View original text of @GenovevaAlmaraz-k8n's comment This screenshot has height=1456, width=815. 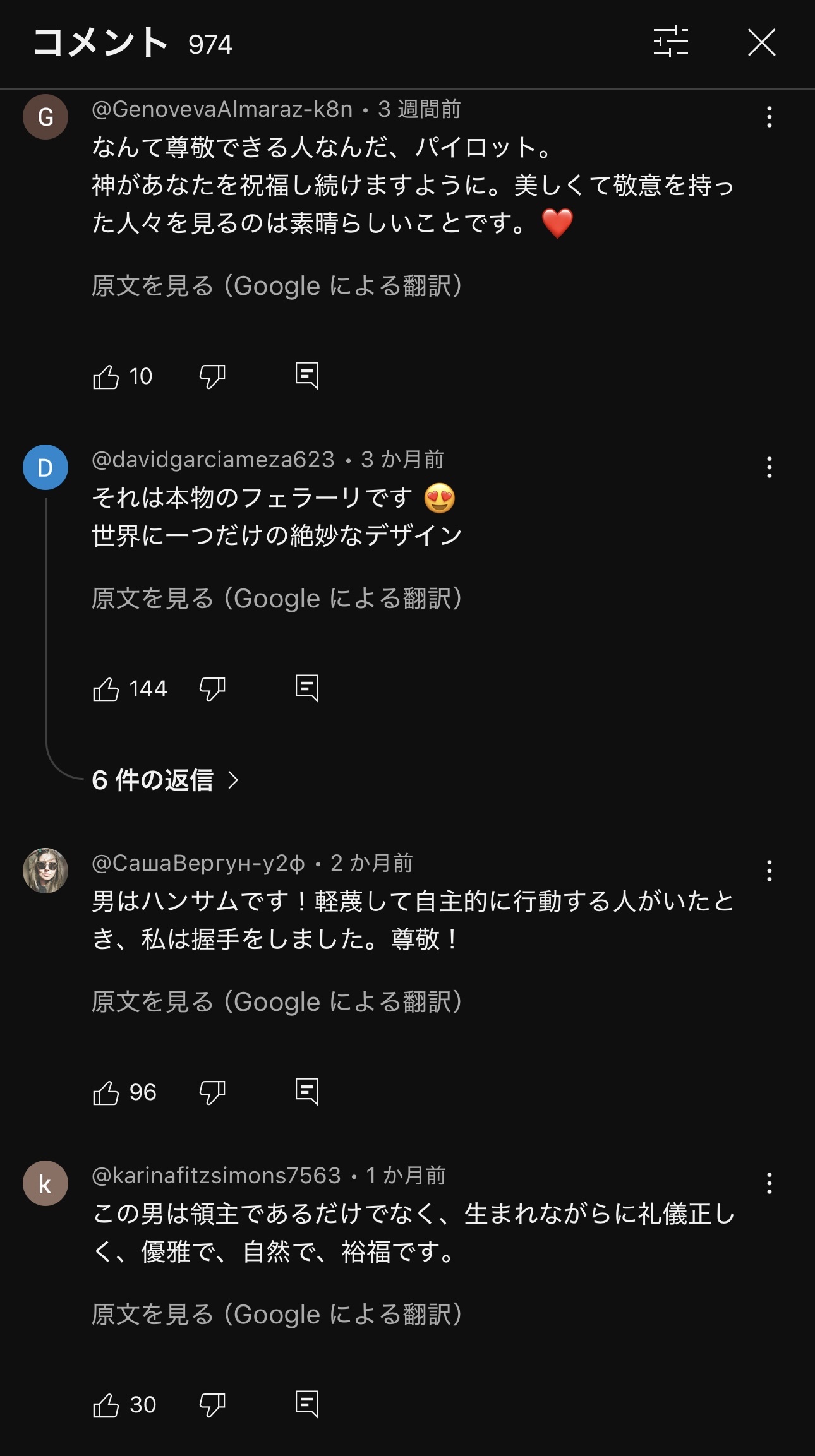pyautogui.click(x=277, y=286)
